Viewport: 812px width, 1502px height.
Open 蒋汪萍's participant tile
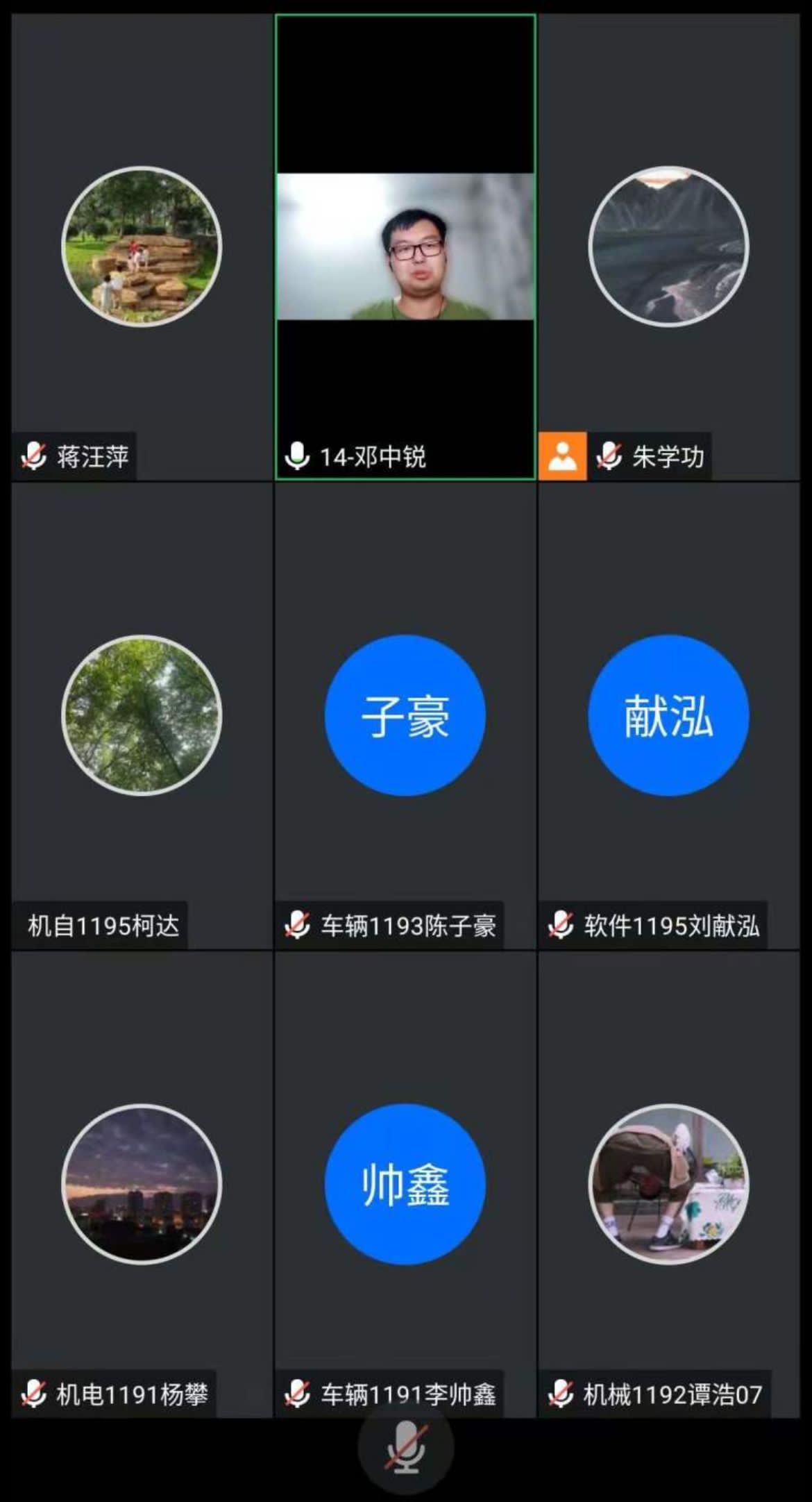tap(142, 247)
